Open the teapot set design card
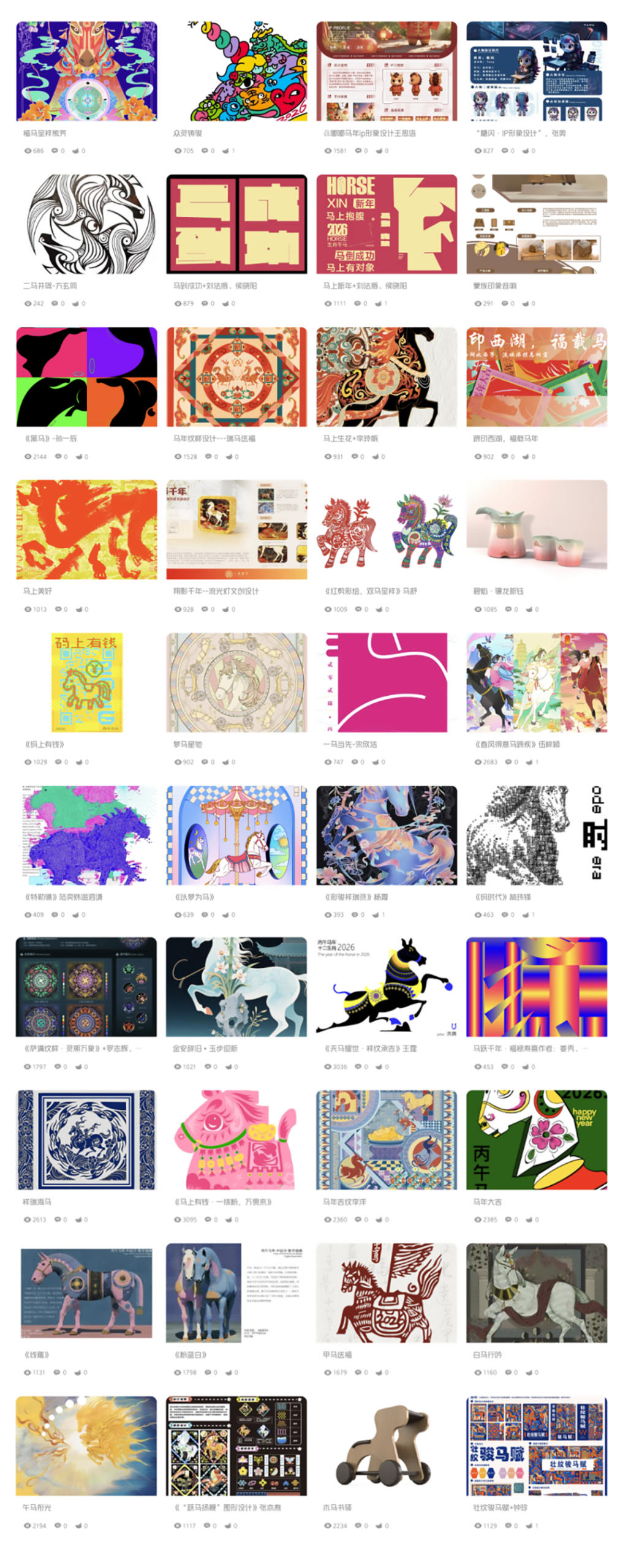 tap(536, 529)
